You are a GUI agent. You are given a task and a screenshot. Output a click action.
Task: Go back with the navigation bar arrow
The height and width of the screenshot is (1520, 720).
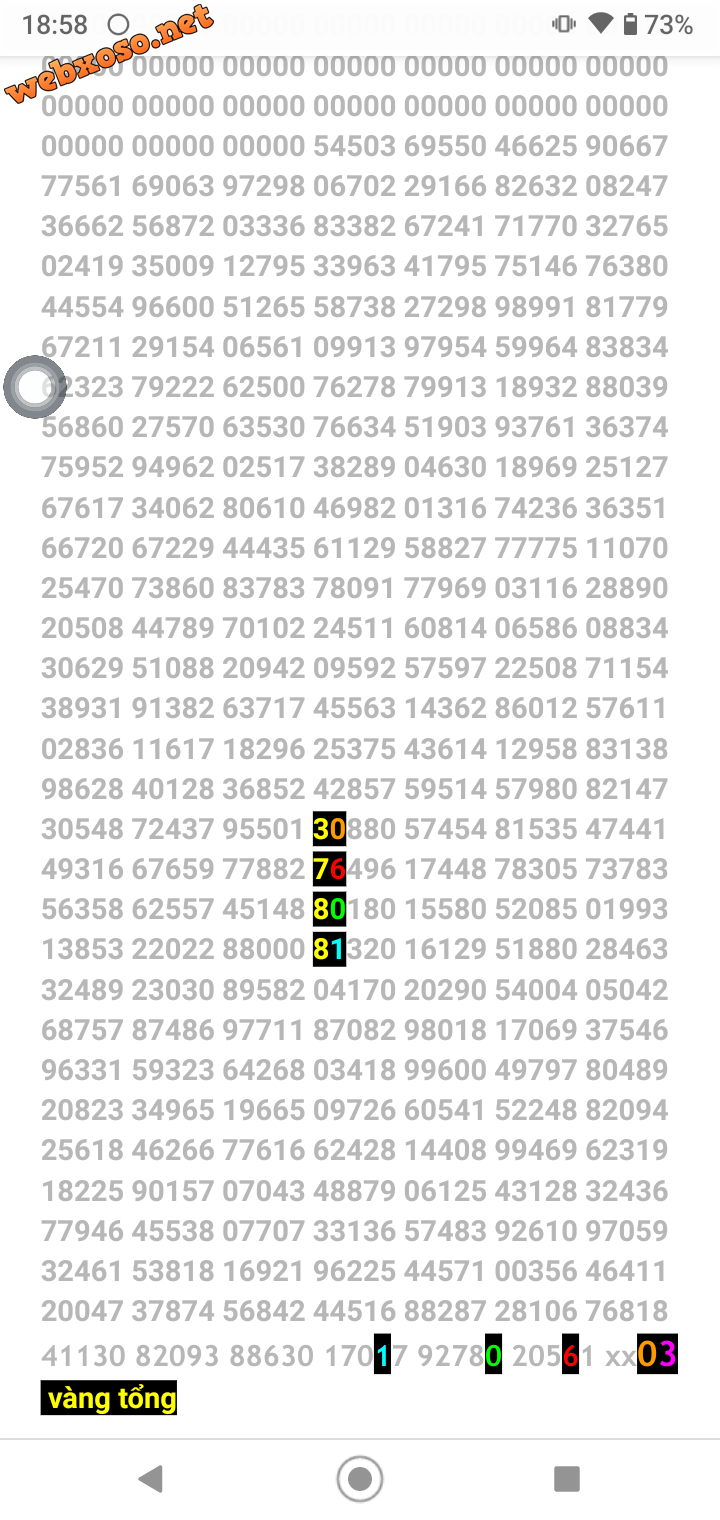coord(151,1478)
